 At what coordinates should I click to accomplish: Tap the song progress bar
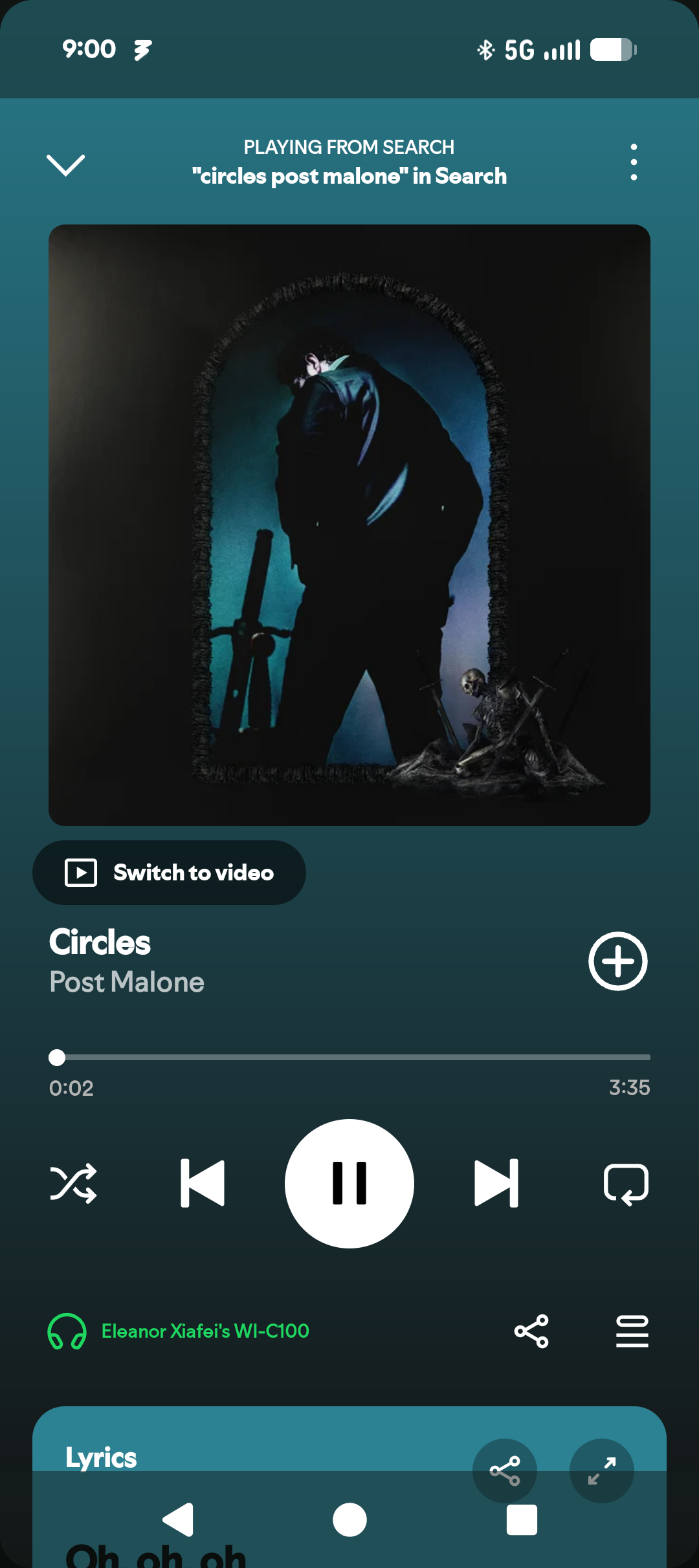(349, 1058)
